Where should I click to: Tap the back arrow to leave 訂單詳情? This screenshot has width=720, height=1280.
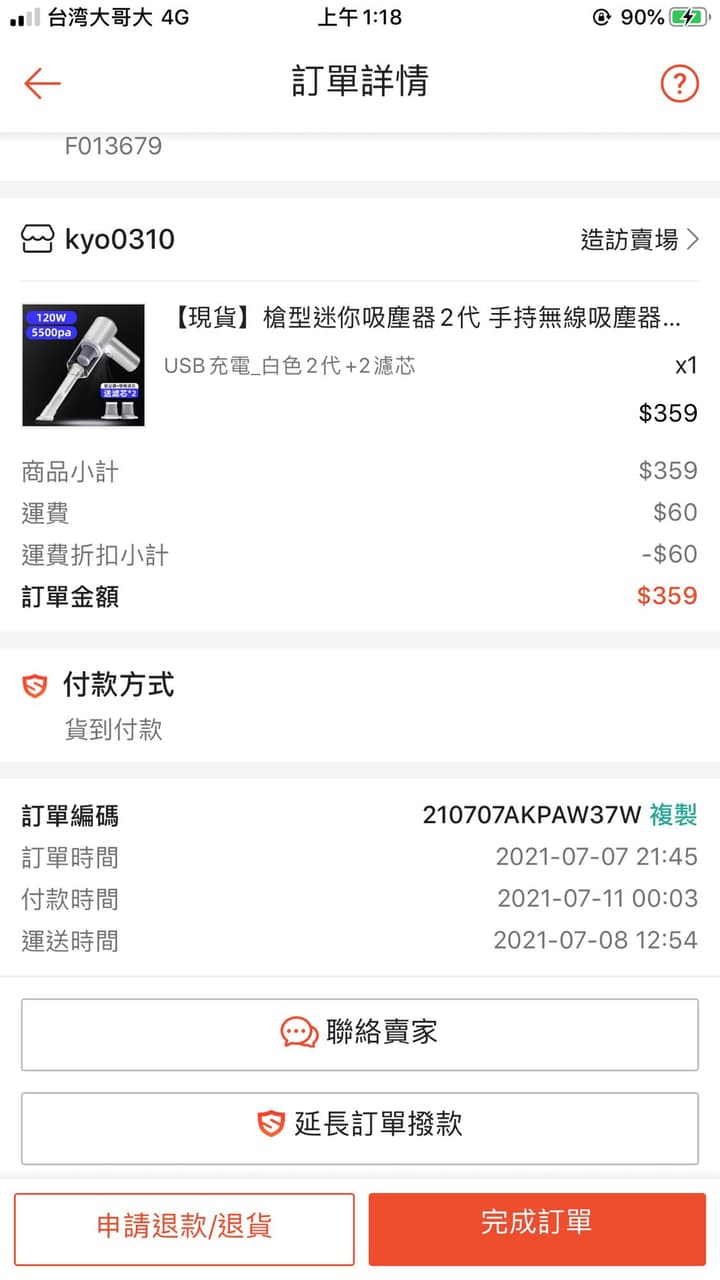pyautogui.click(x=41, y=83)
